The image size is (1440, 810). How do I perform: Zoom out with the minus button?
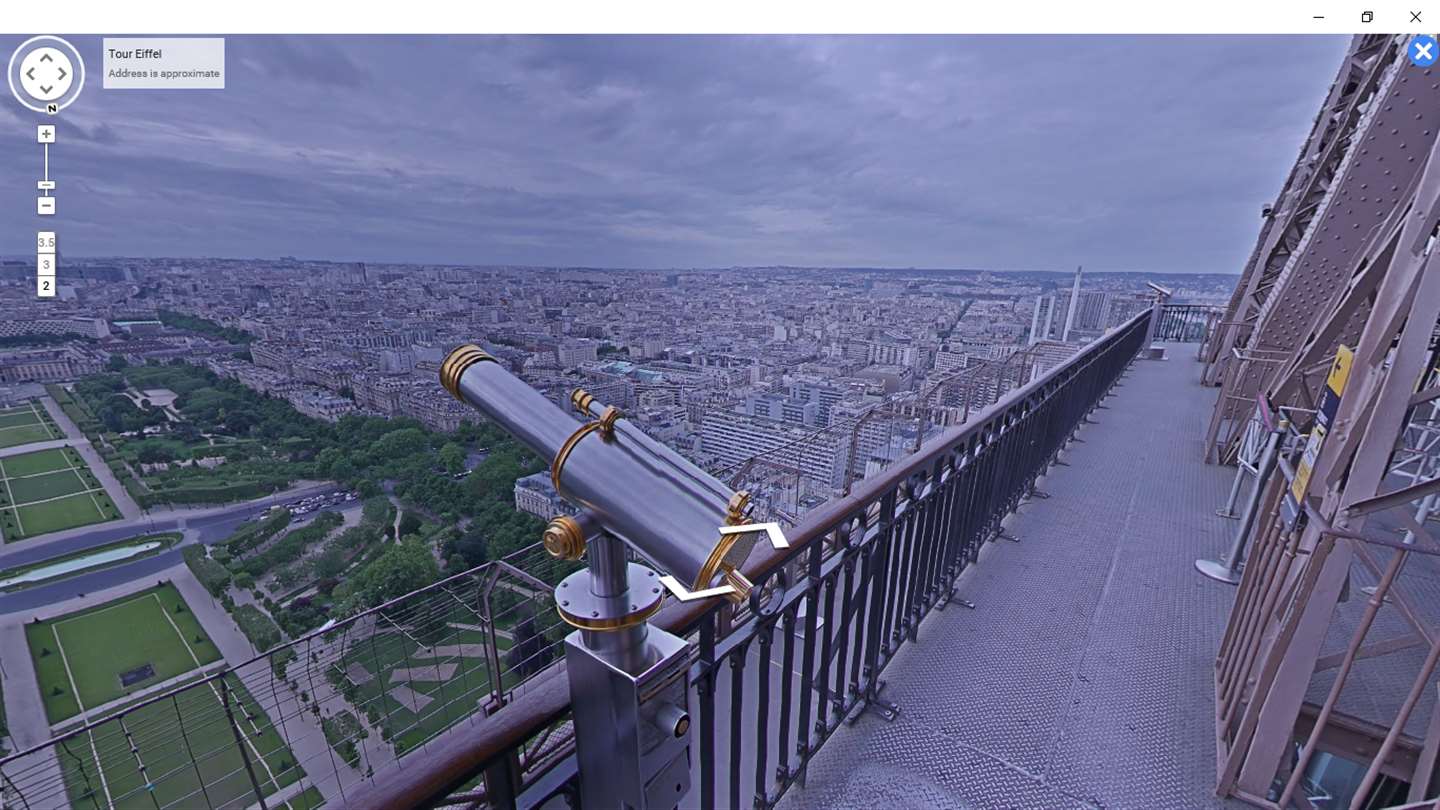click(x=46, y=205)
